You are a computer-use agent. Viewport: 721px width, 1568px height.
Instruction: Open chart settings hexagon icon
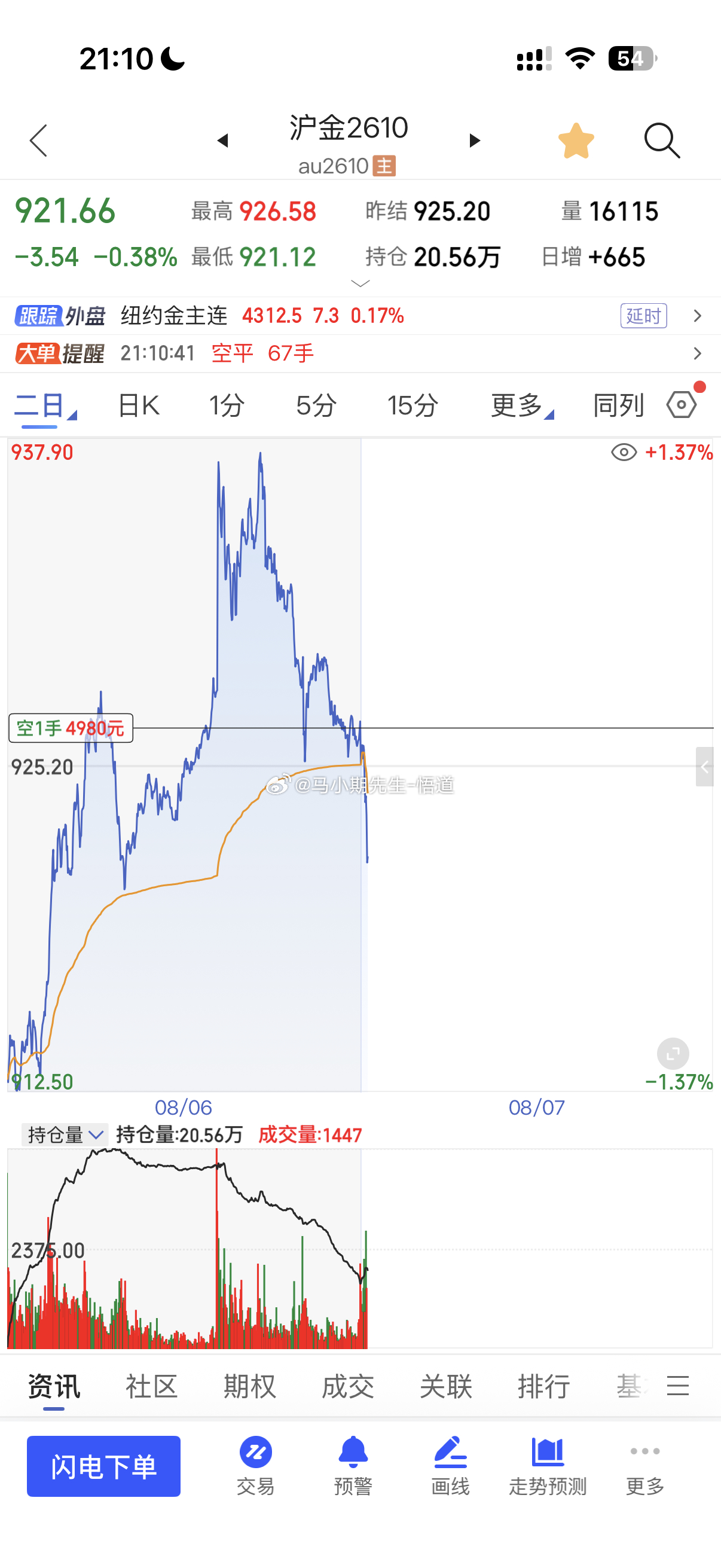click(x=682, y=405)
